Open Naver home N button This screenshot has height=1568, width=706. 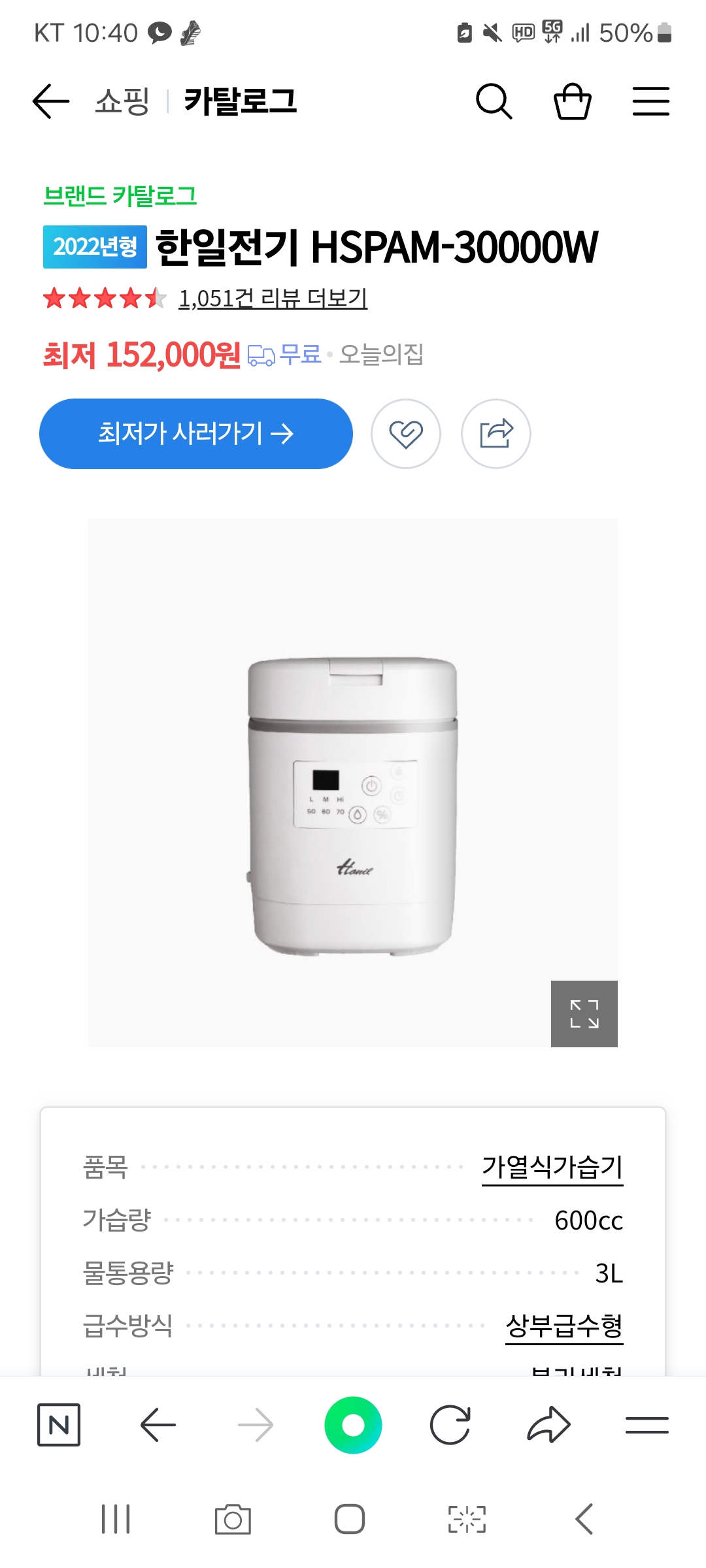click(59, 1425)
